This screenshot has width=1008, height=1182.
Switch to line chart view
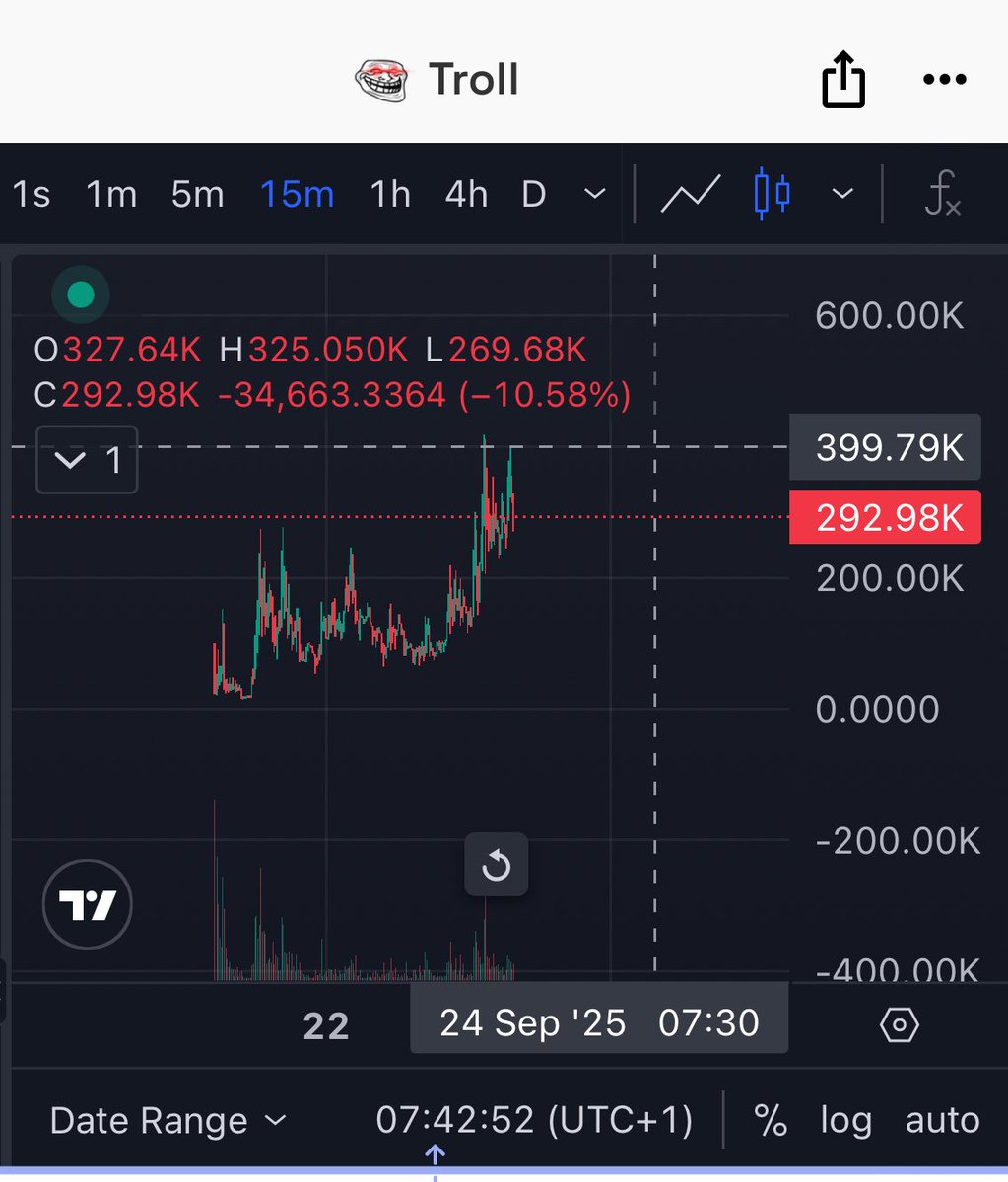click(x=691, y=194)
